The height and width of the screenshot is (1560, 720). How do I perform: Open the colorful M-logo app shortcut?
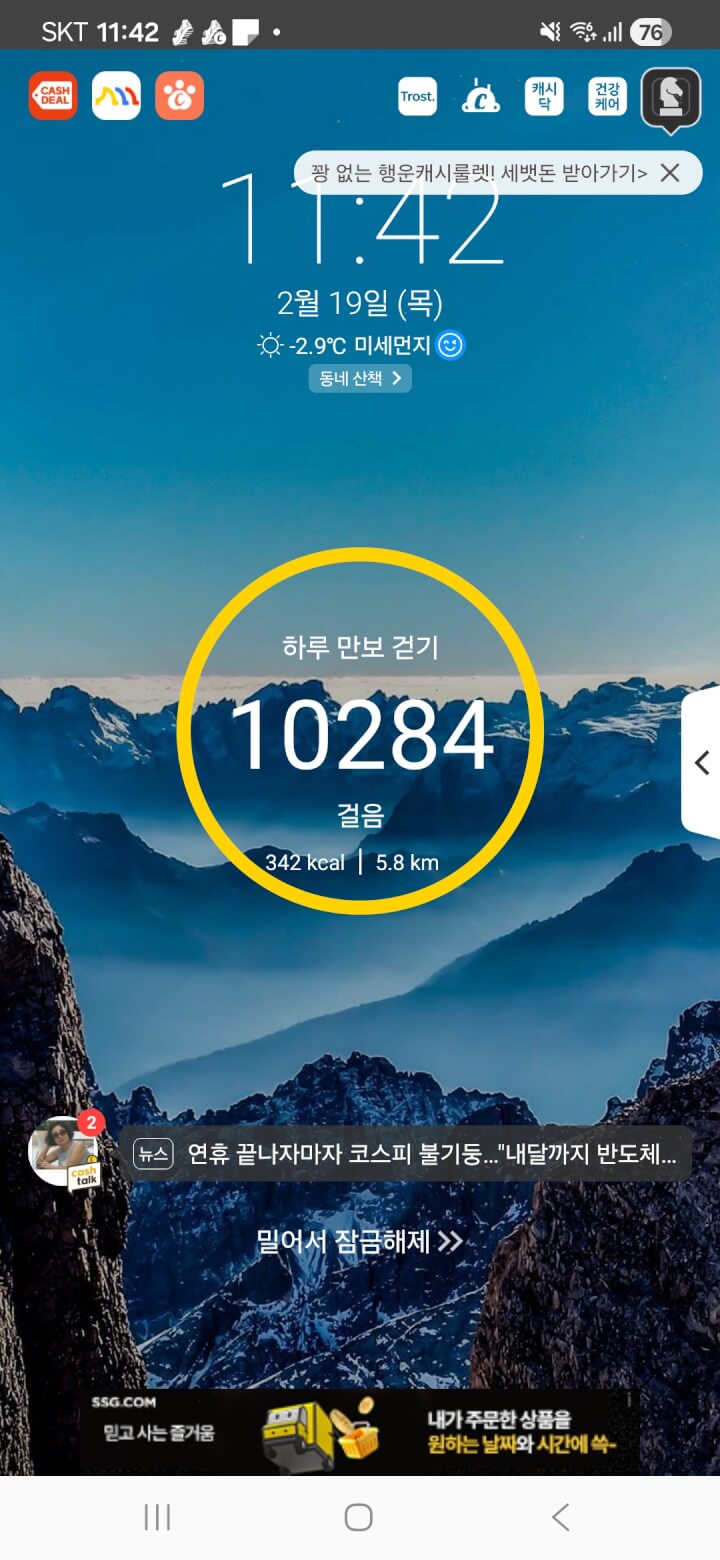(116, 96)
